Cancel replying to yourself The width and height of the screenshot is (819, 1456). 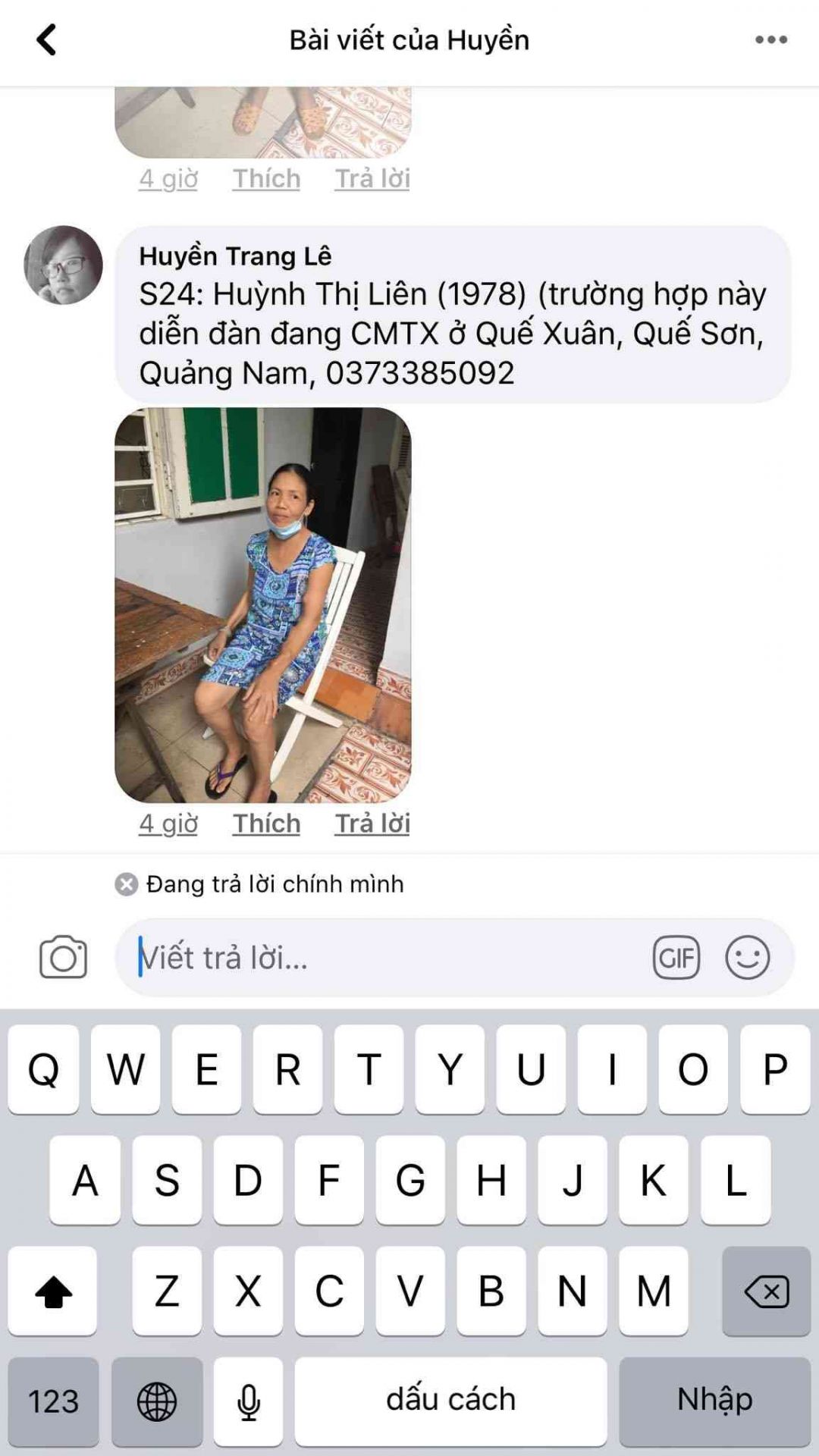click(127, 884)
